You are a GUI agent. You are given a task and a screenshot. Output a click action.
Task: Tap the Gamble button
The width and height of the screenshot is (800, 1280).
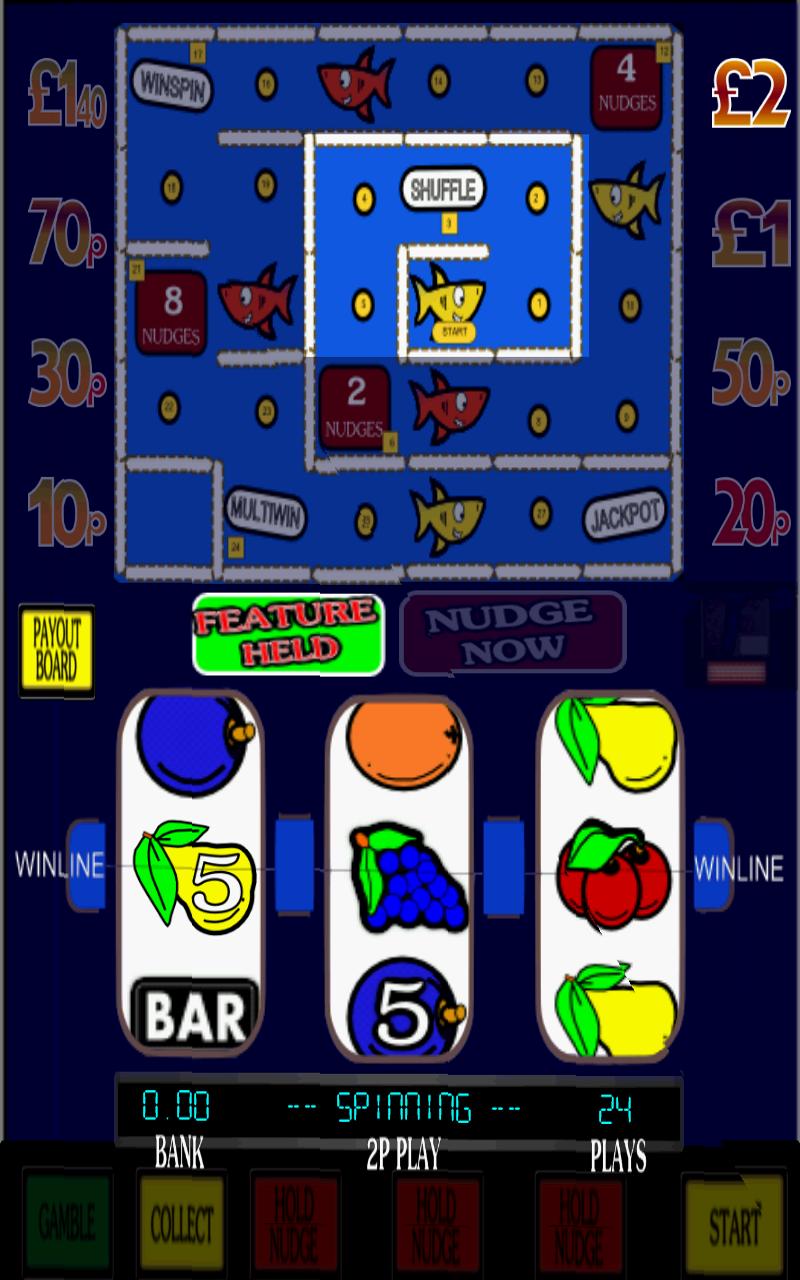coord(67,1221)
